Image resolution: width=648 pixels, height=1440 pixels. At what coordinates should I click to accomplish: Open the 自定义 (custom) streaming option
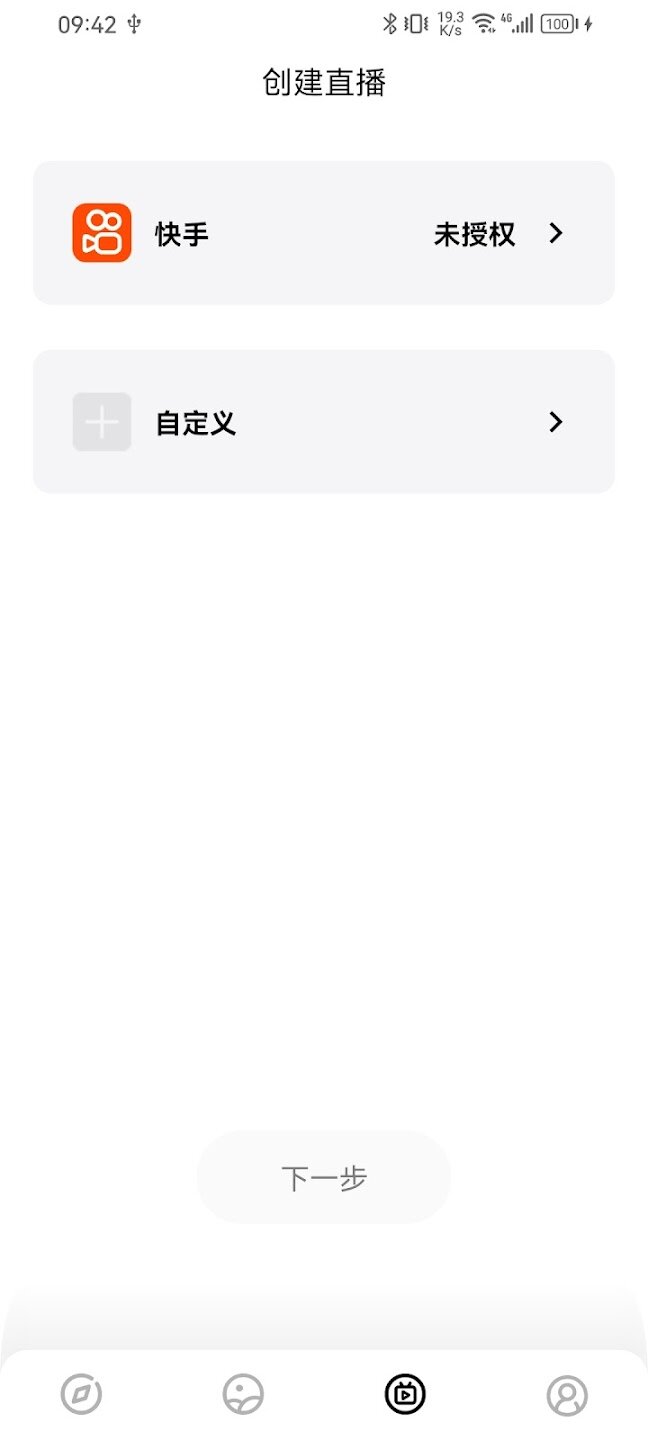(323, 422)
